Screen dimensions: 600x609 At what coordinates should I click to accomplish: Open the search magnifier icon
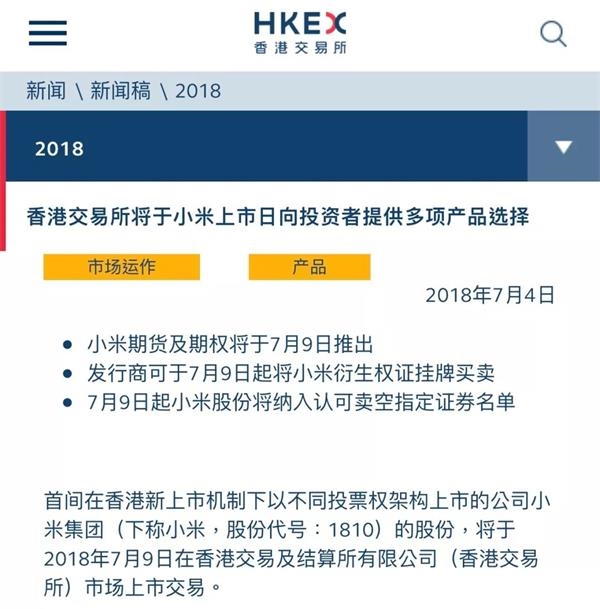(x=553, y=34)
